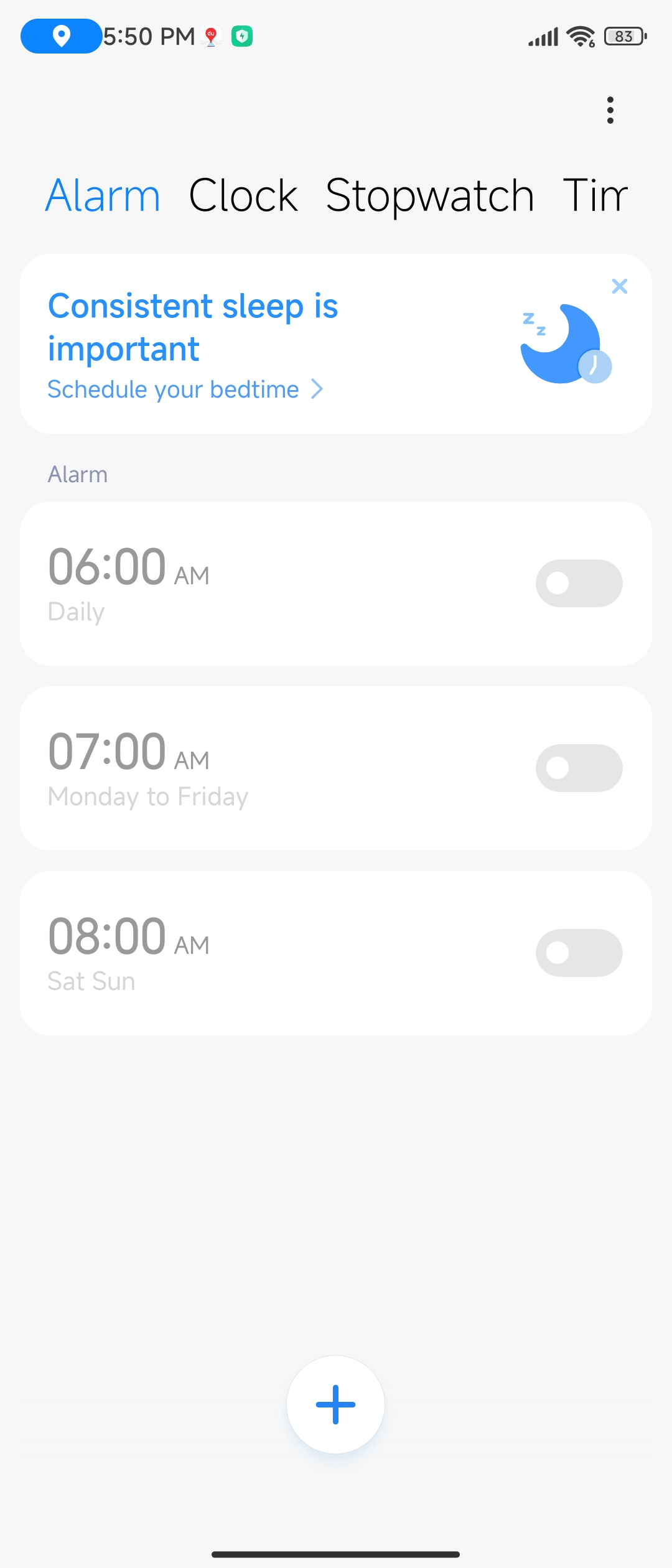The width and height of the screenshot is (672, 1568).
Task: Select the Alarm tab
Action: tap(103, 195)
